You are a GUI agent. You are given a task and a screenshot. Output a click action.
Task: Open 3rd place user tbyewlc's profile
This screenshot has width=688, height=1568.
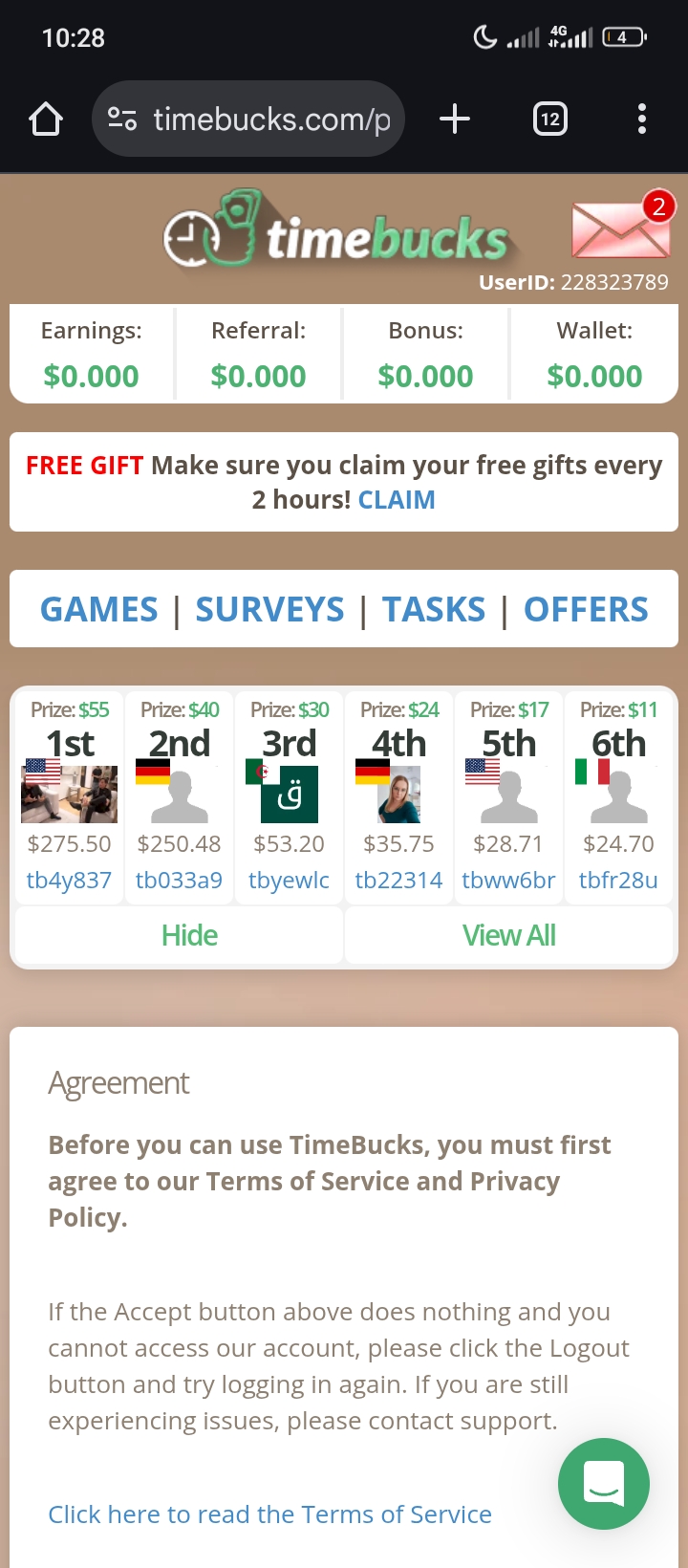point(289,880)
